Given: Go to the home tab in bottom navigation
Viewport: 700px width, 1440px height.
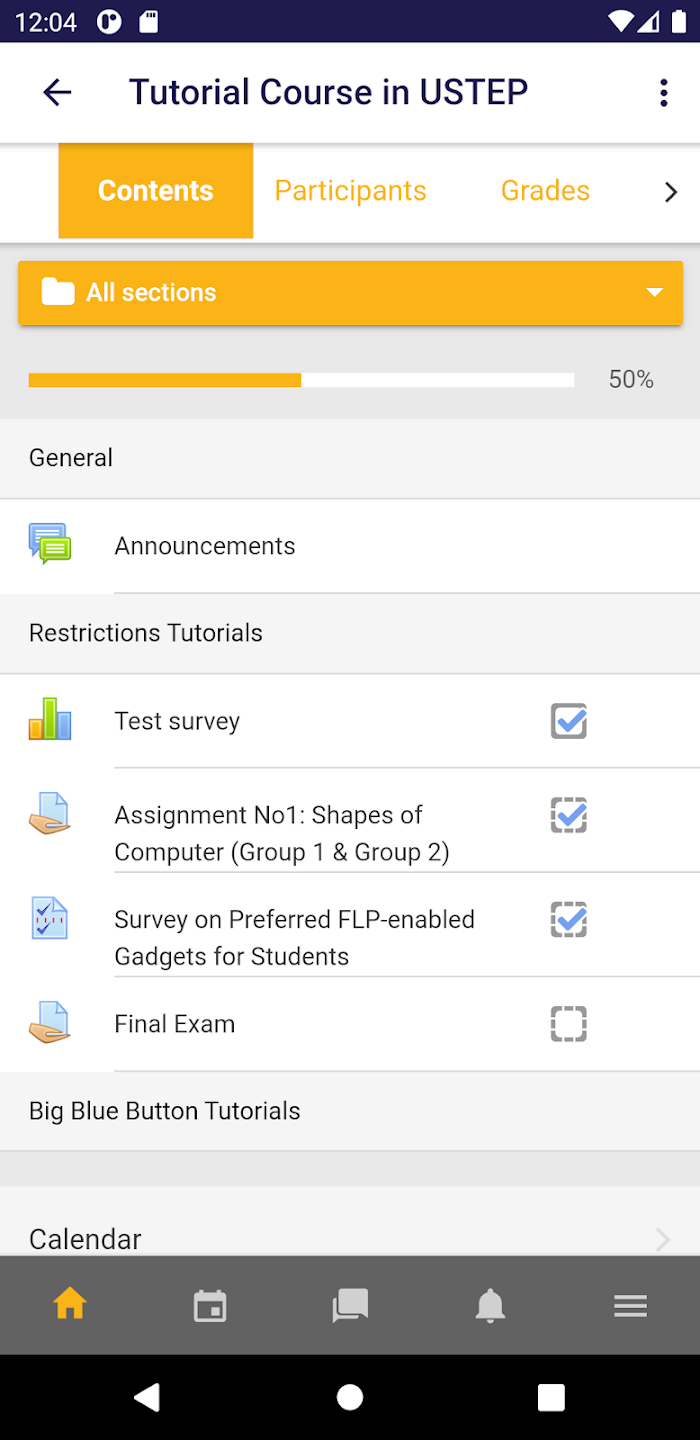Looking at the screenshot, I should (70, 1305).
